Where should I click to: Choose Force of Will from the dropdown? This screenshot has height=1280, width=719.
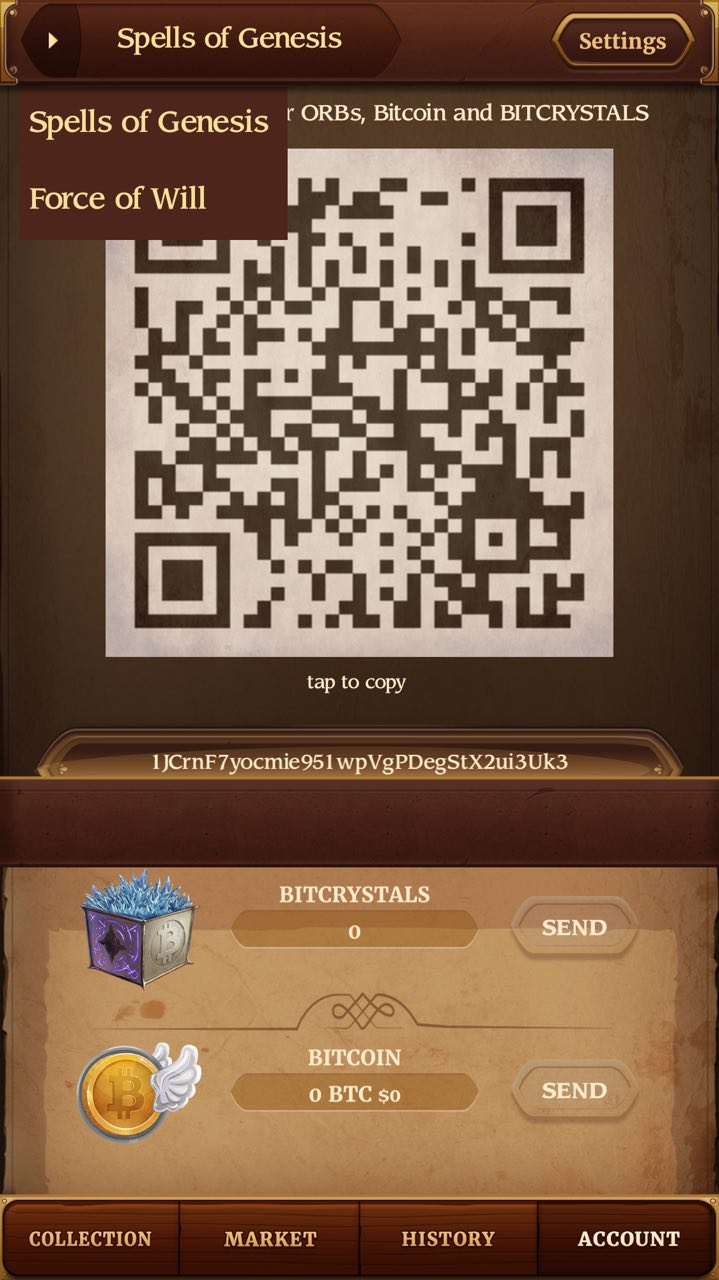tap(118, 198)
